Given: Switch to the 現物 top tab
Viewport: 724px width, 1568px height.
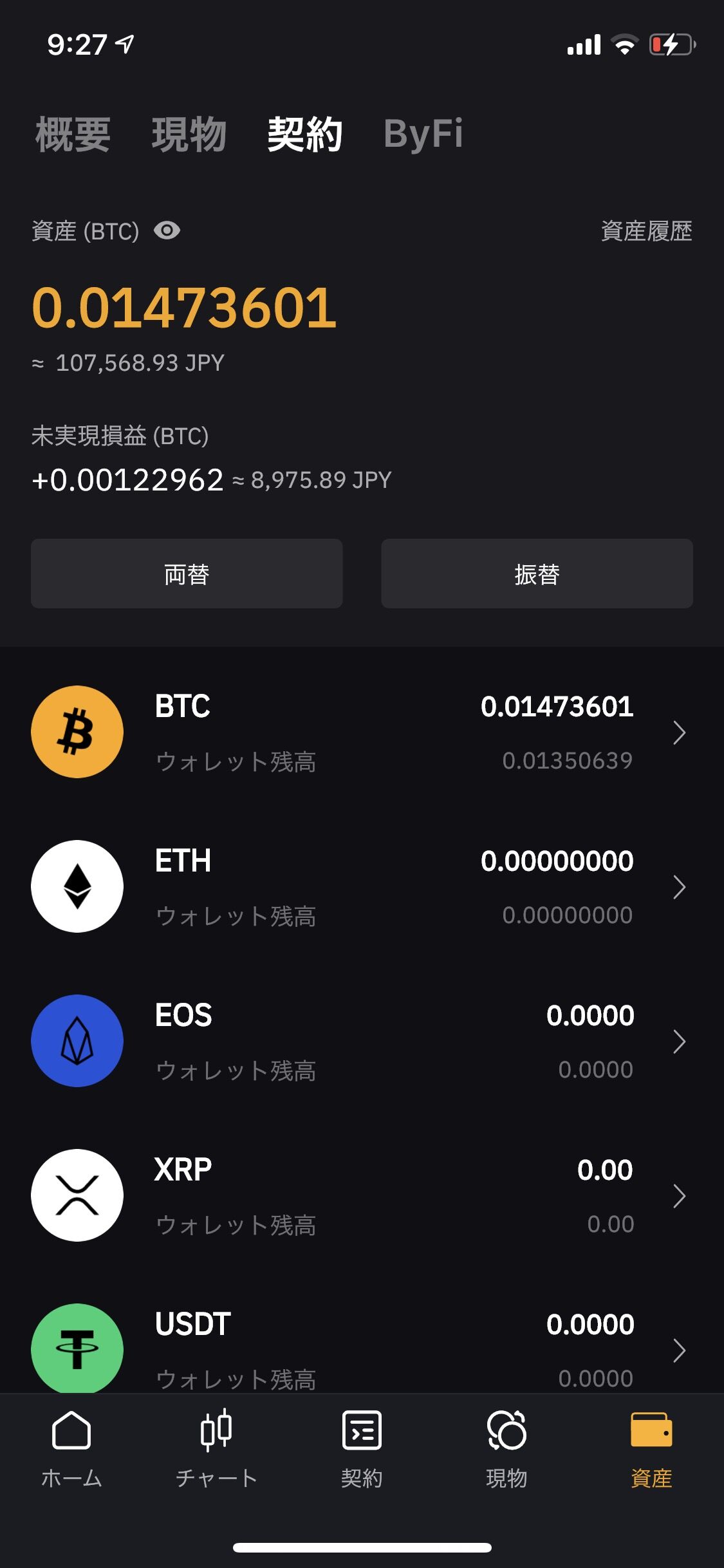Looking at the screenshot, I should 189,135.
